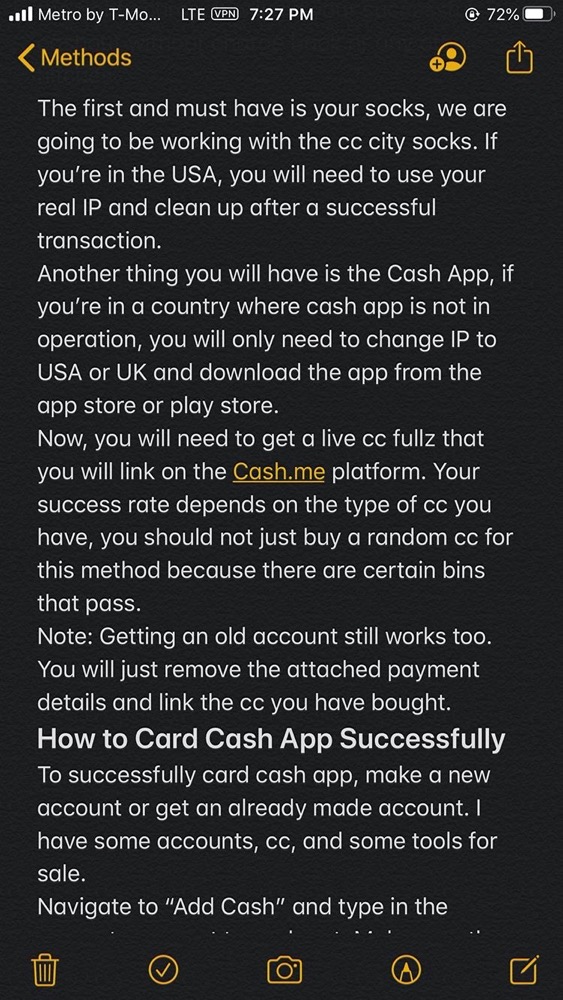This screenshot has height=1000, width=563.
Task: Insert a checklist with the checkmark icon
Action: click(x=164, y=971)
